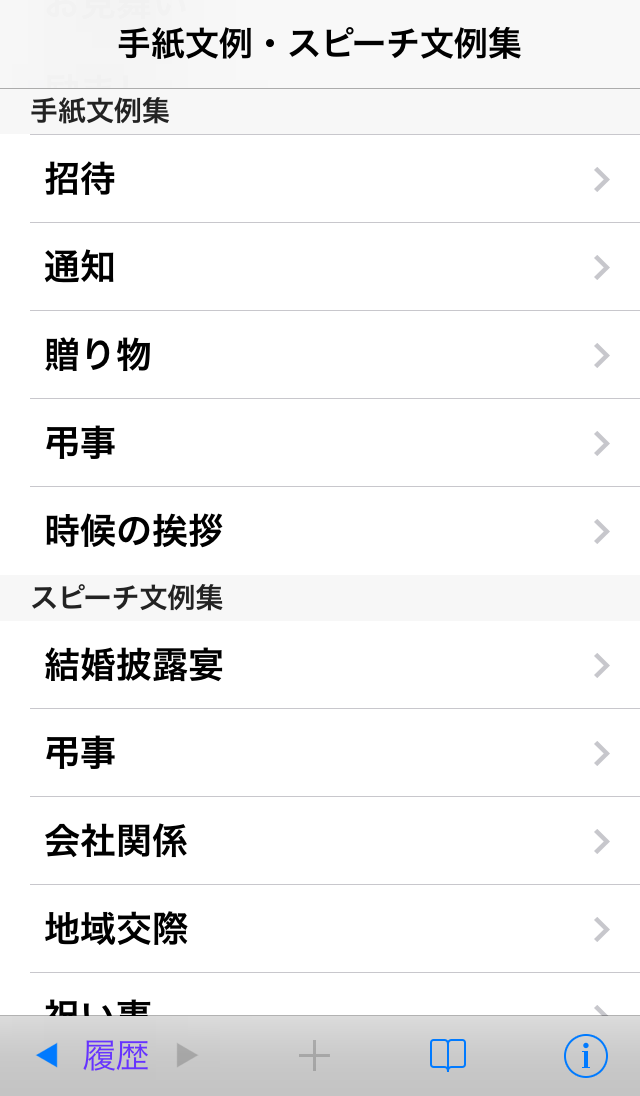Viewport: 640px width, 1096px height.
Task: Open the 履歴 history list
Action: click(x=116, y=1056)
